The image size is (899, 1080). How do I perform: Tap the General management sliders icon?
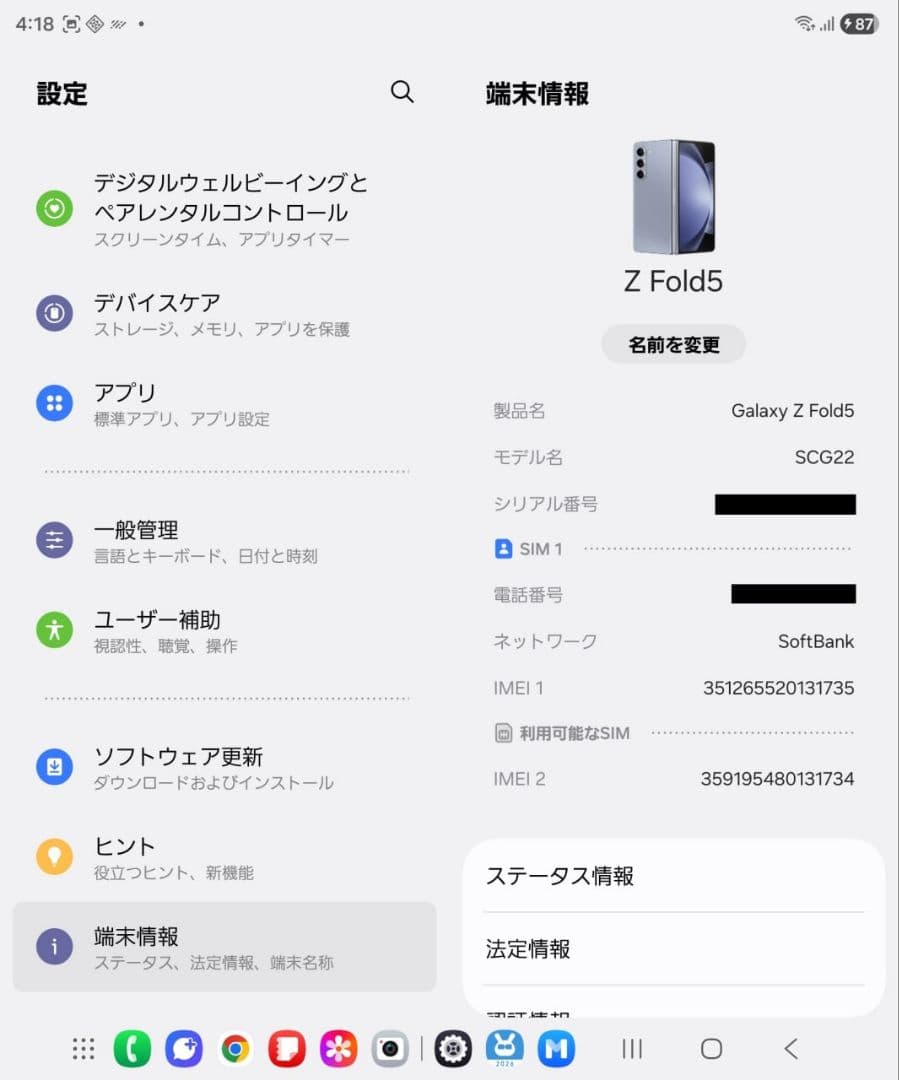click(53, 542)
